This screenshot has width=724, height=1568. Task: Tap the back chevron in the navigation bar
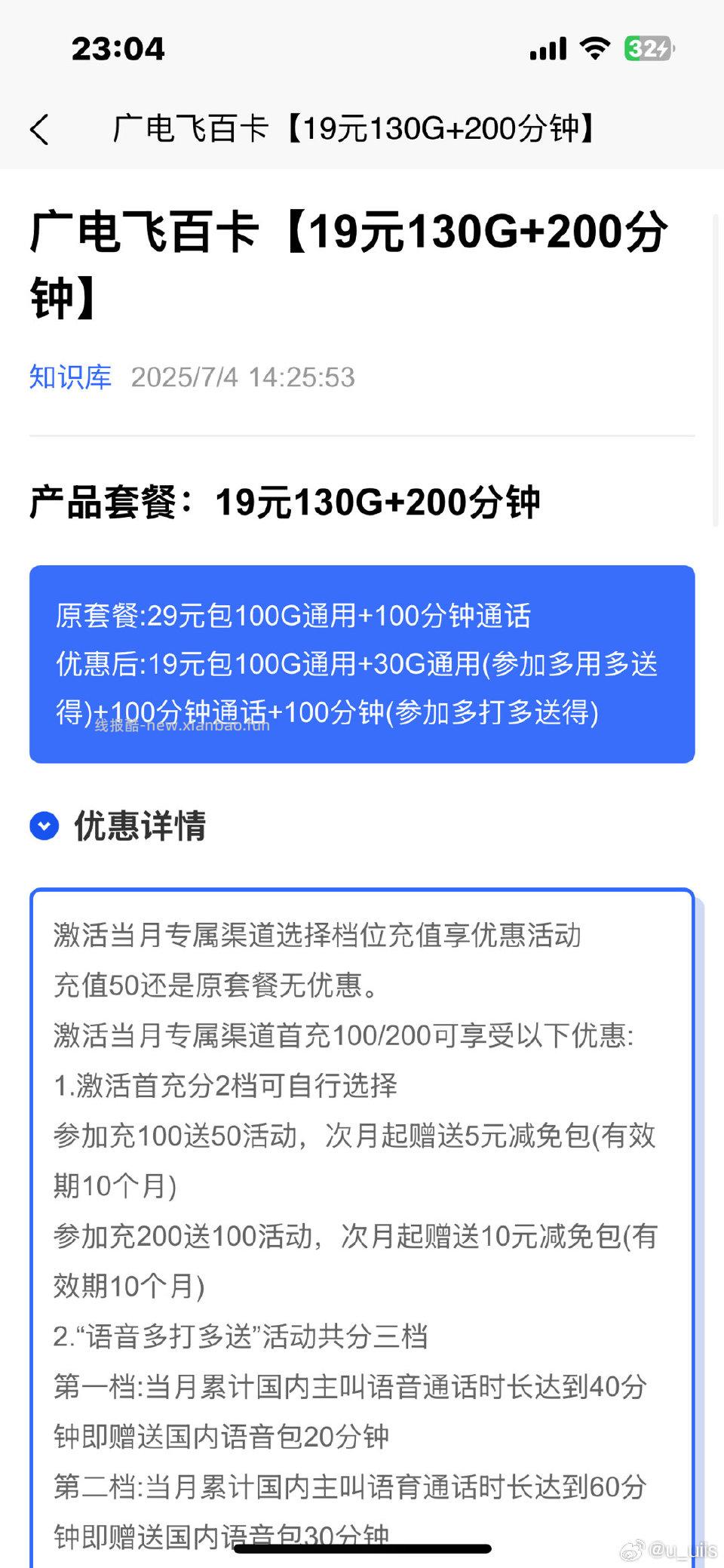pyautogui.click(x=39, y=128)
